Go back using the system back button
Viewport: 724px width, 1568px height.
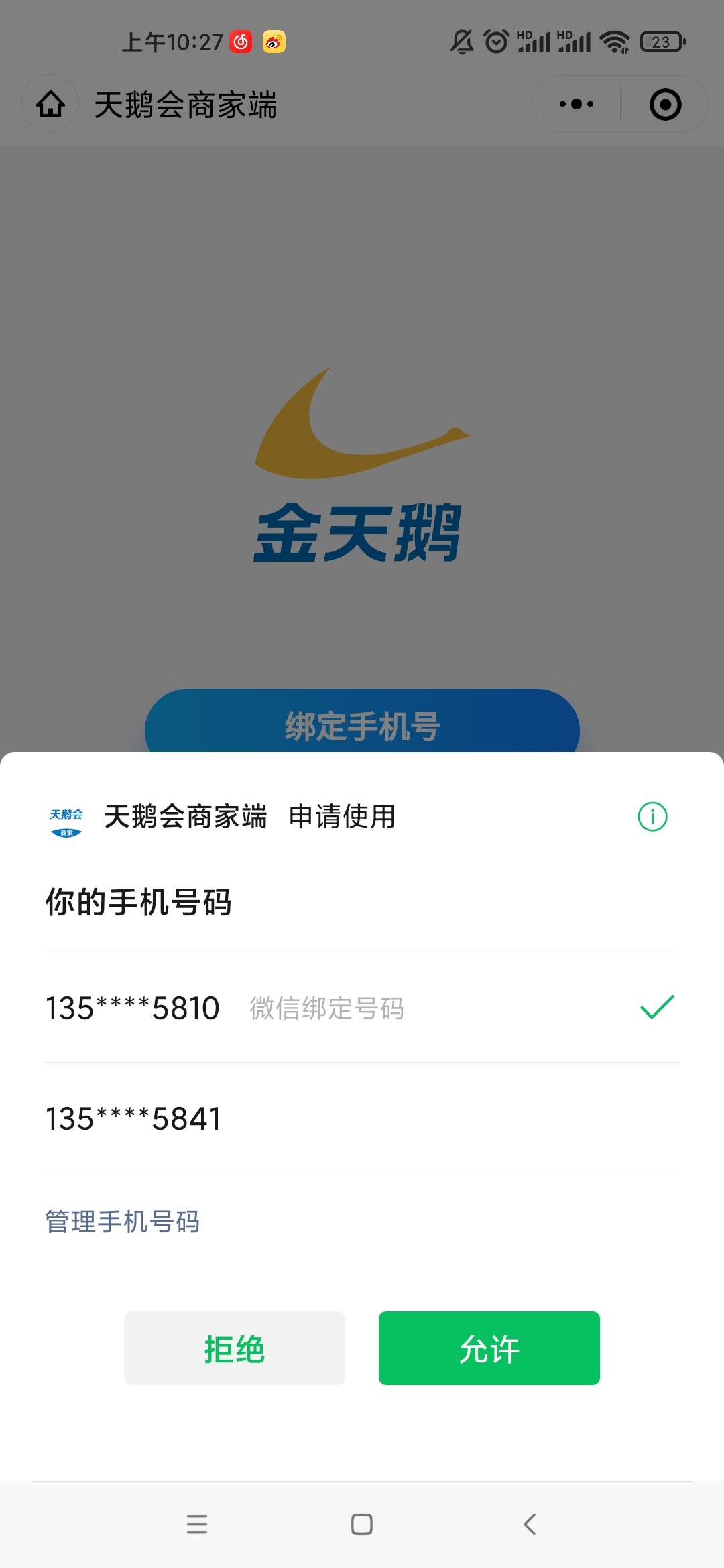click(x=530, y=1524)
